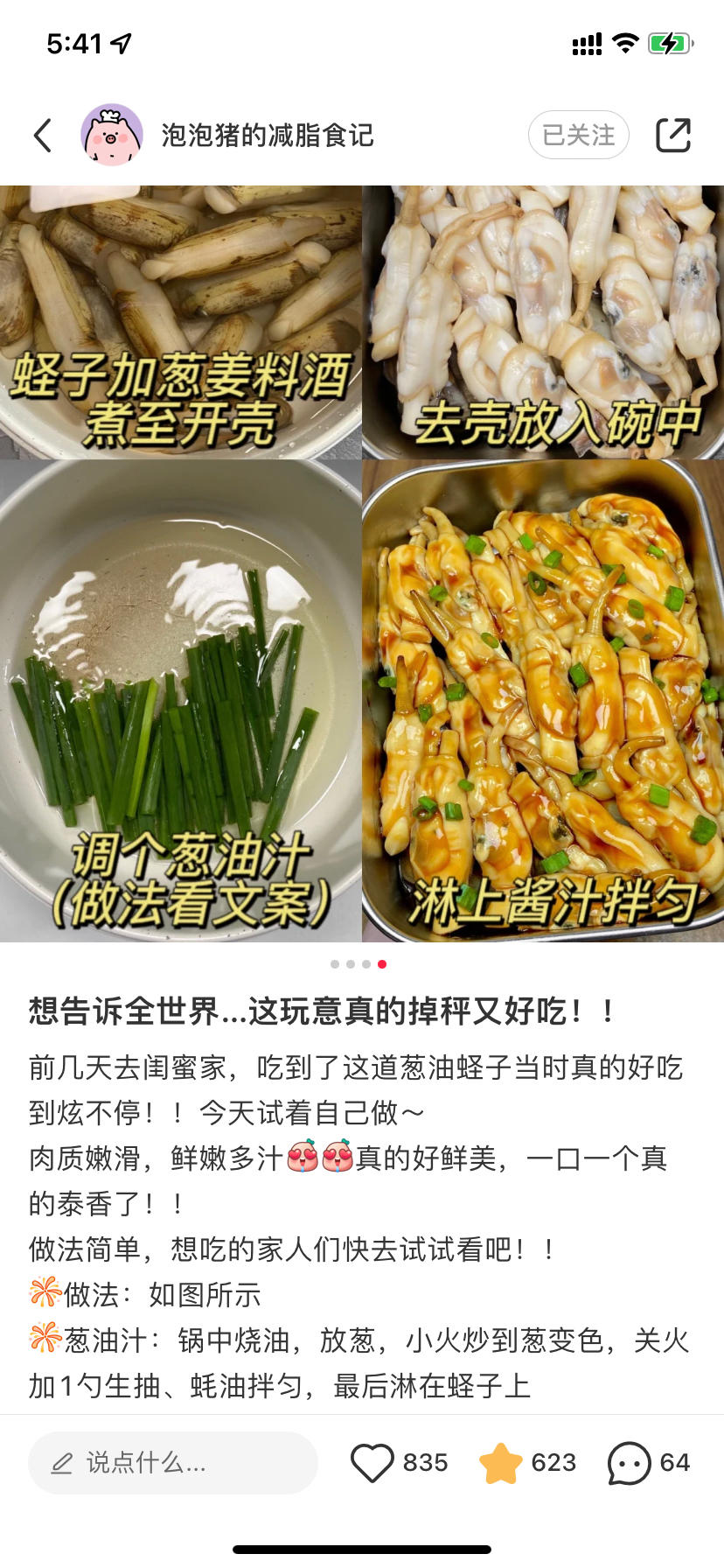This screenshot has width=724, height=1568.
Task: Open the recipe photo collage full screen
Action: (362, 563)
